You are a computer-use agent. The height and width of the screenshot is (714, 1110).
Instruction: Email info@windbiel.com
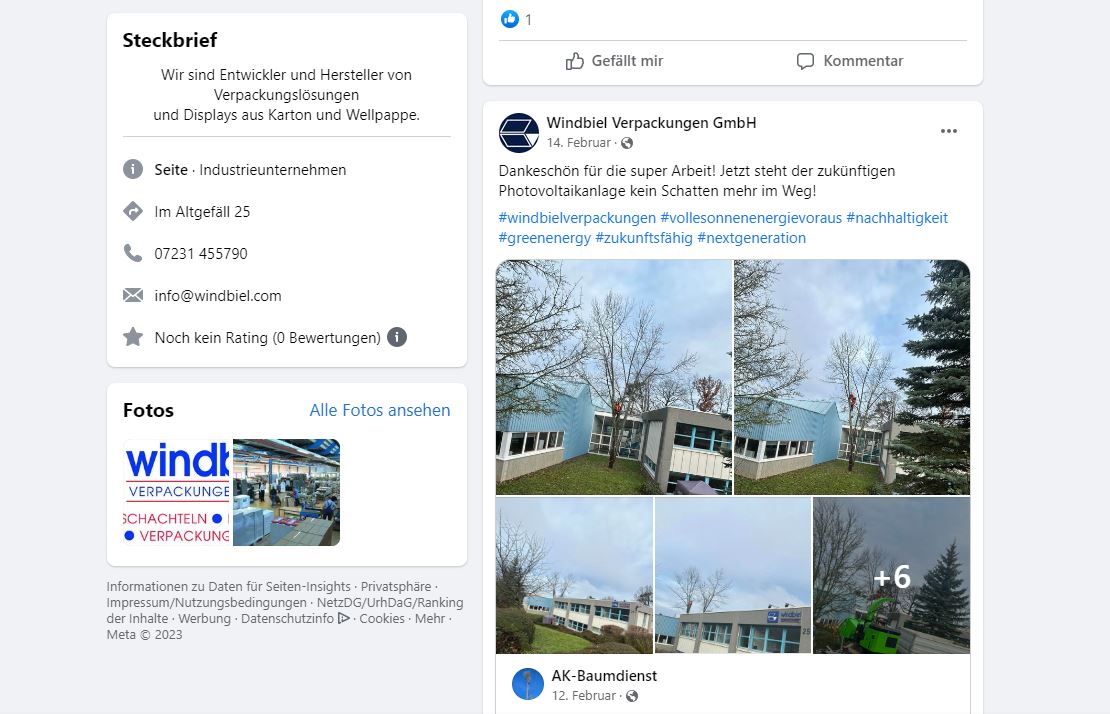217,296
